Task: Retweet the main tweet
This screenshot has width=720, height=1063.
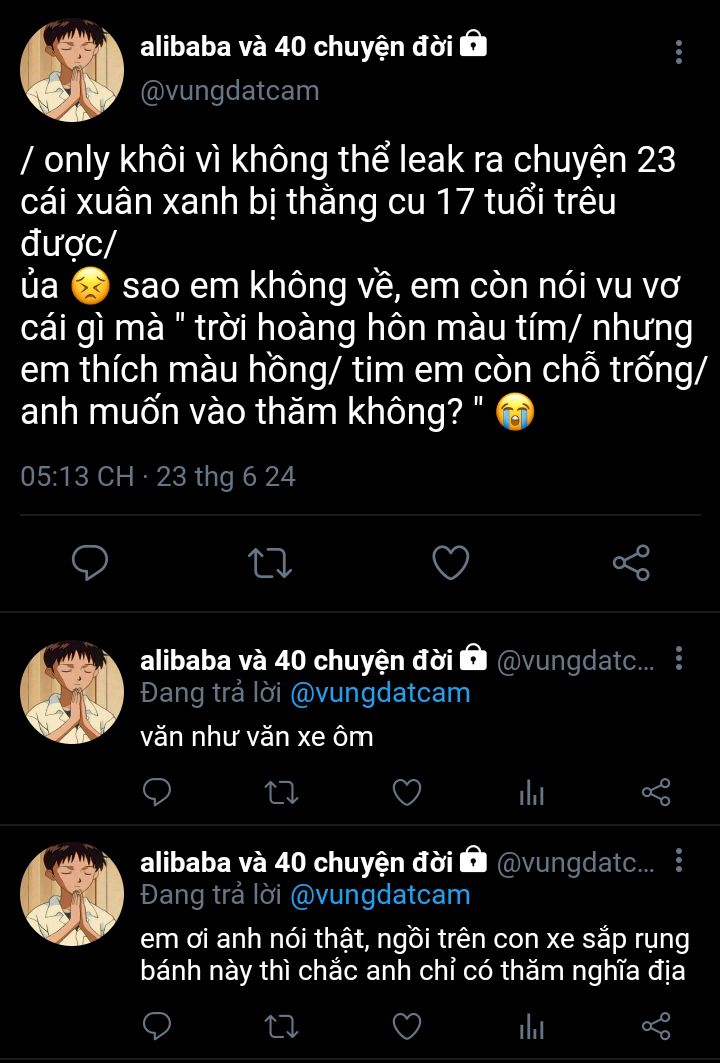Action: click(270, 563)
